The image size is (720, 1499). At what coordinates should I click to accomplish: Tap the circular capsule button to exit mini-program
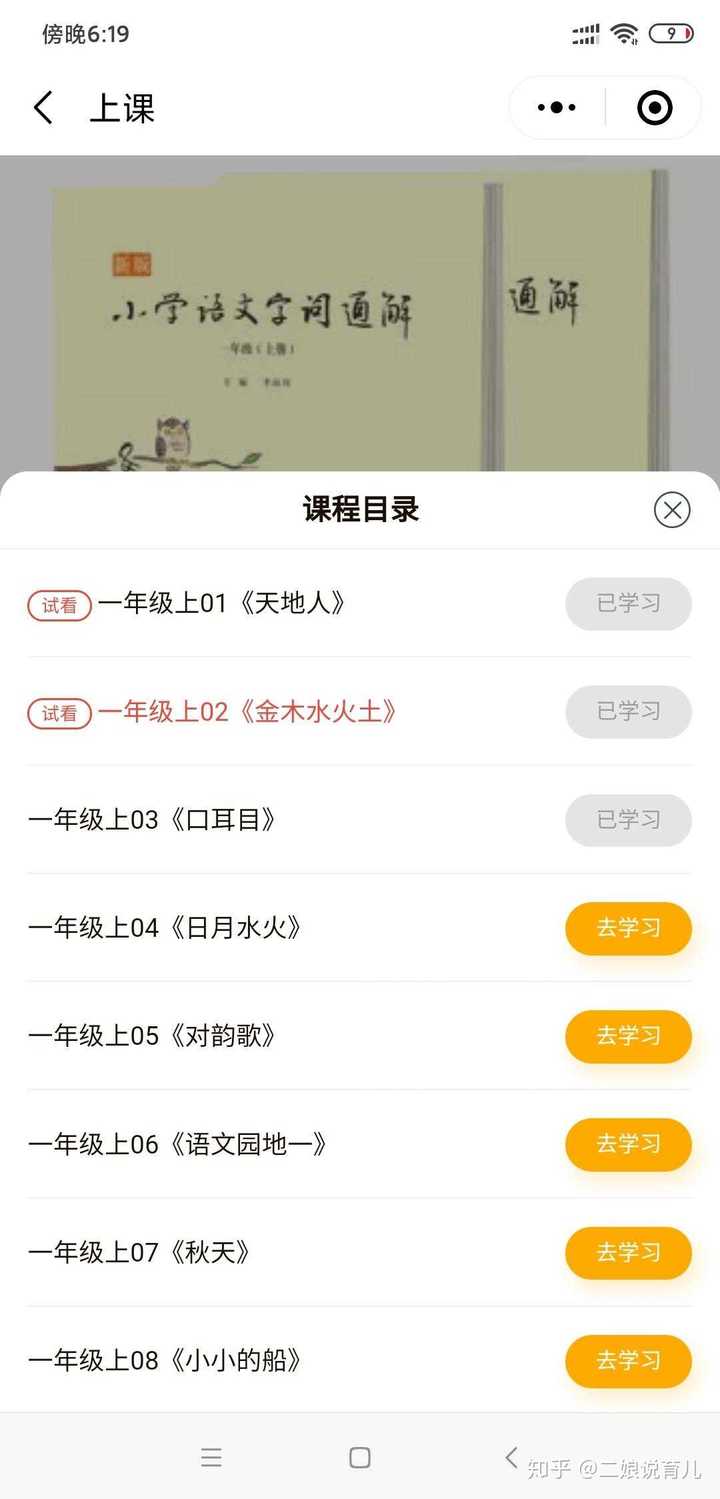(653, 107)
